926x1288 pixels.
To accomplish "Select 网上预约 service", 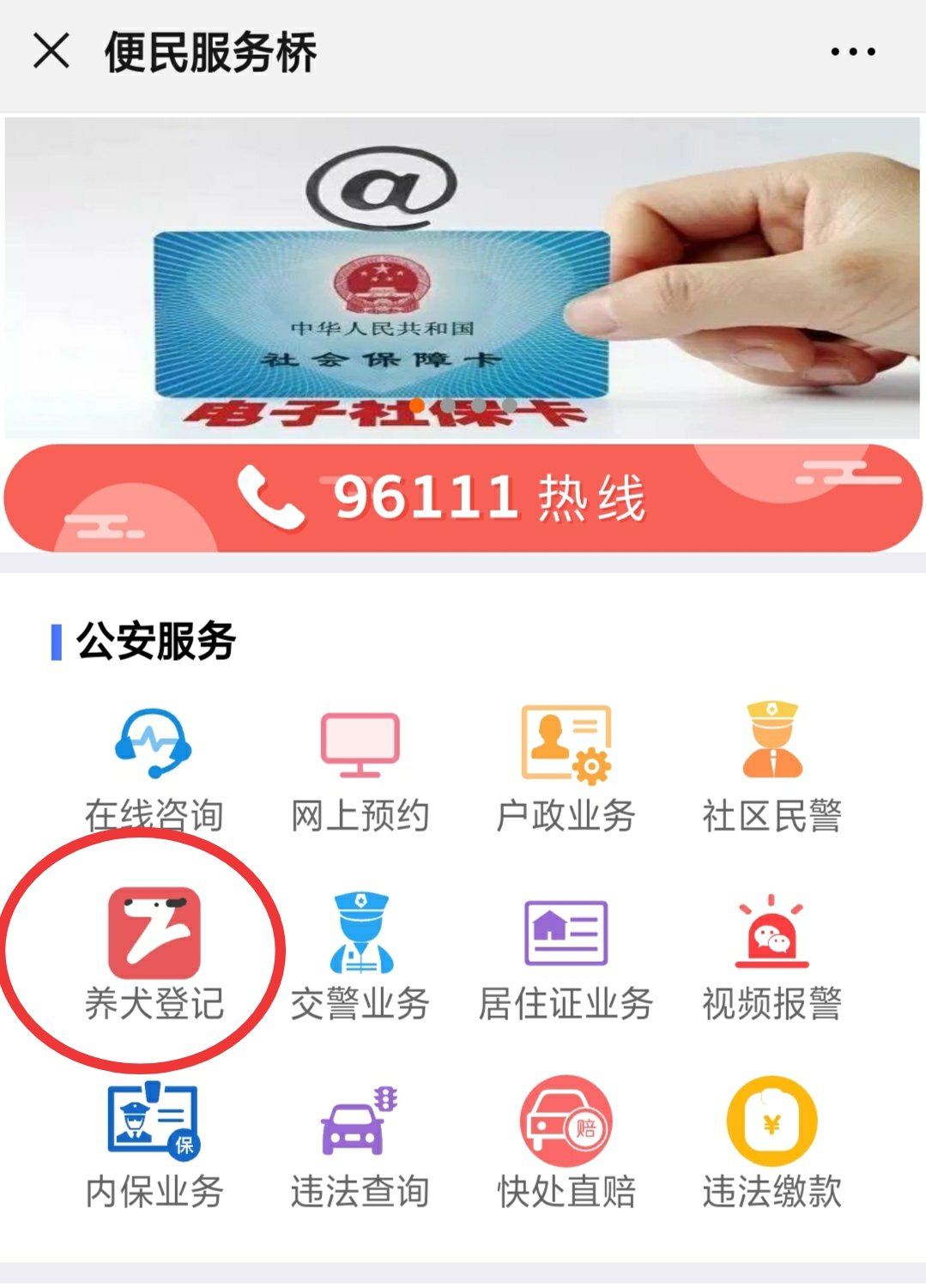I will (x=360, y=768).
